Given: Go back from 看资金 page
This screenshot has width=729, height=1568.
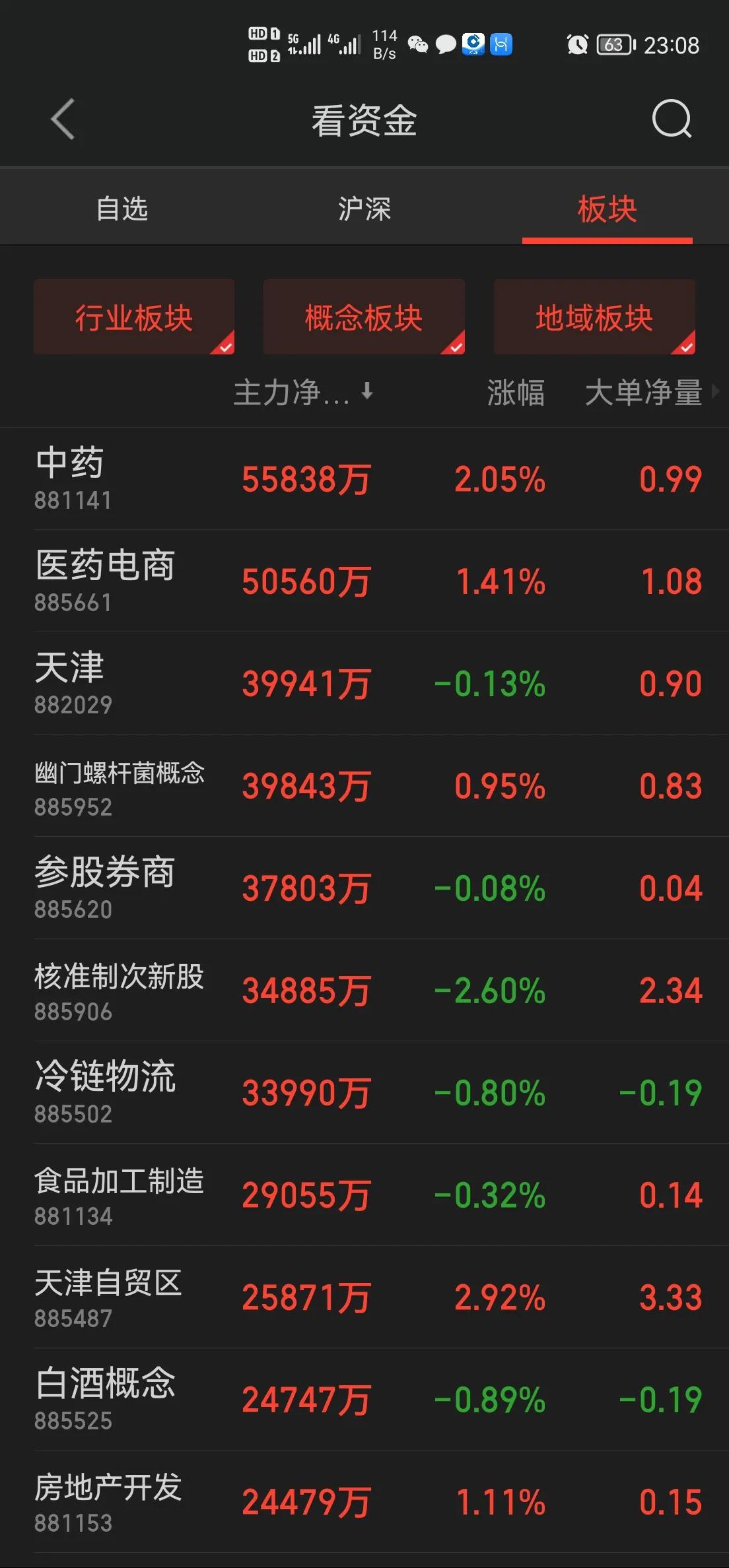Looking at the screenshot, I should coord(63,119).
